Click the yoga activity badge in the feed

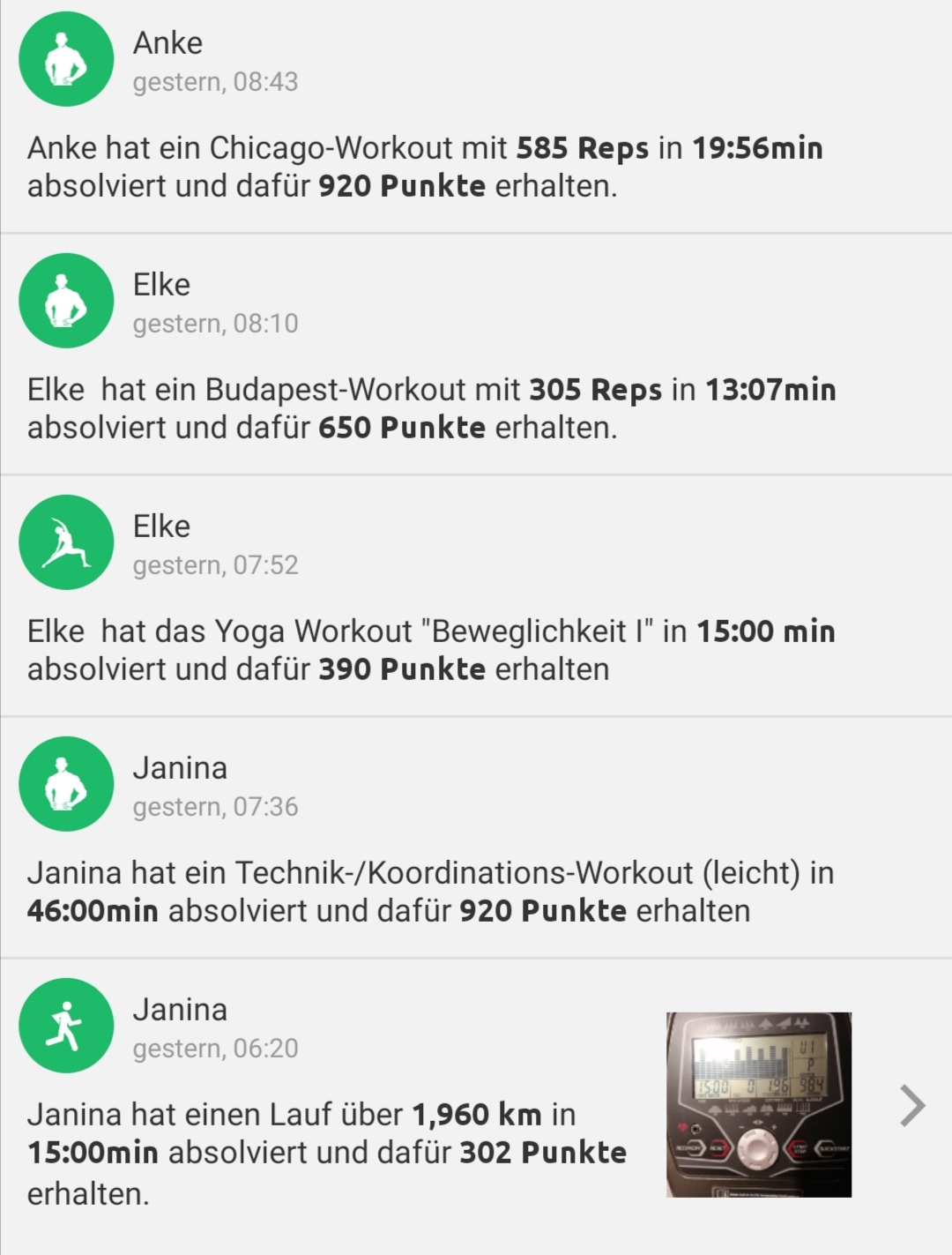click(x=65, y=542)
